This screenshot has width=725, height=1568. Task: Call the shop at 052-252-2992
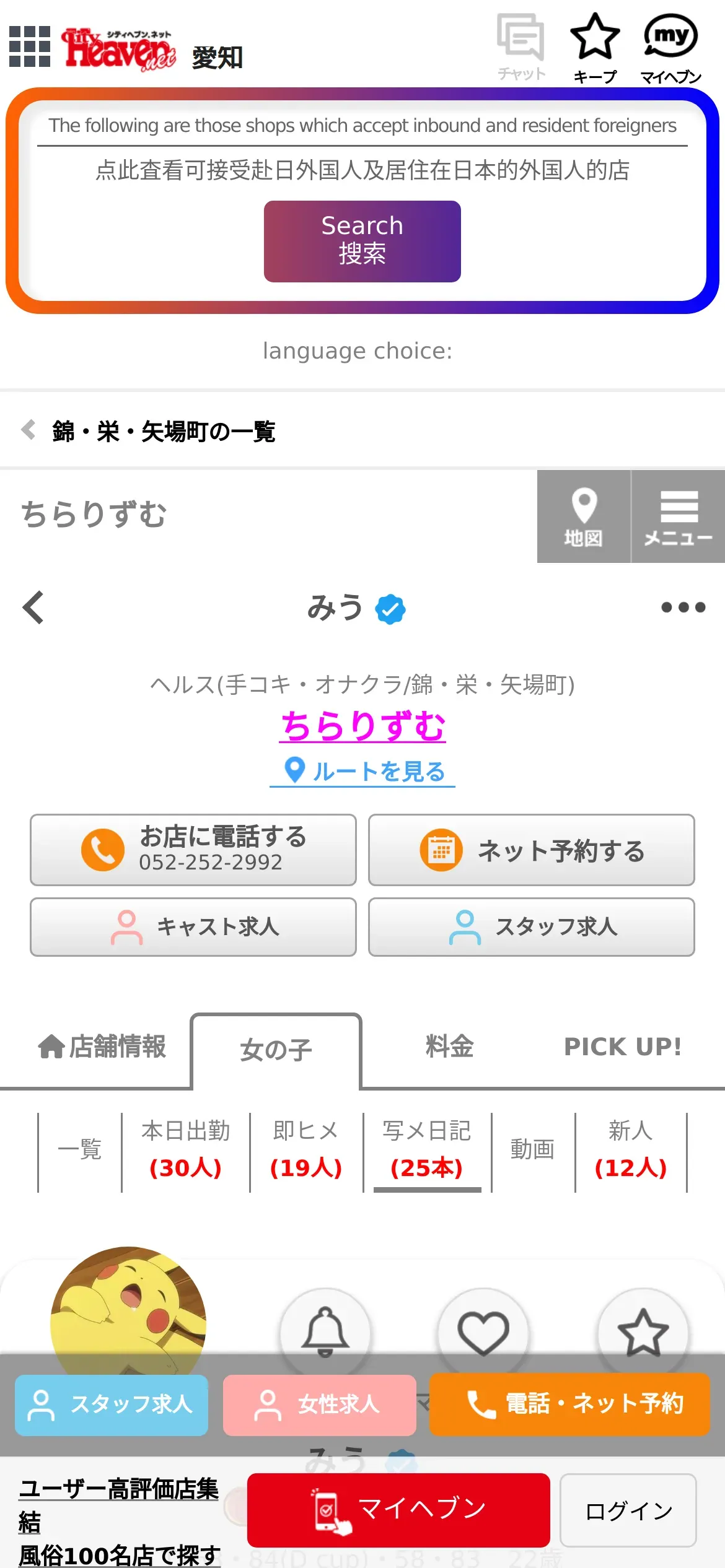(193, 850)
